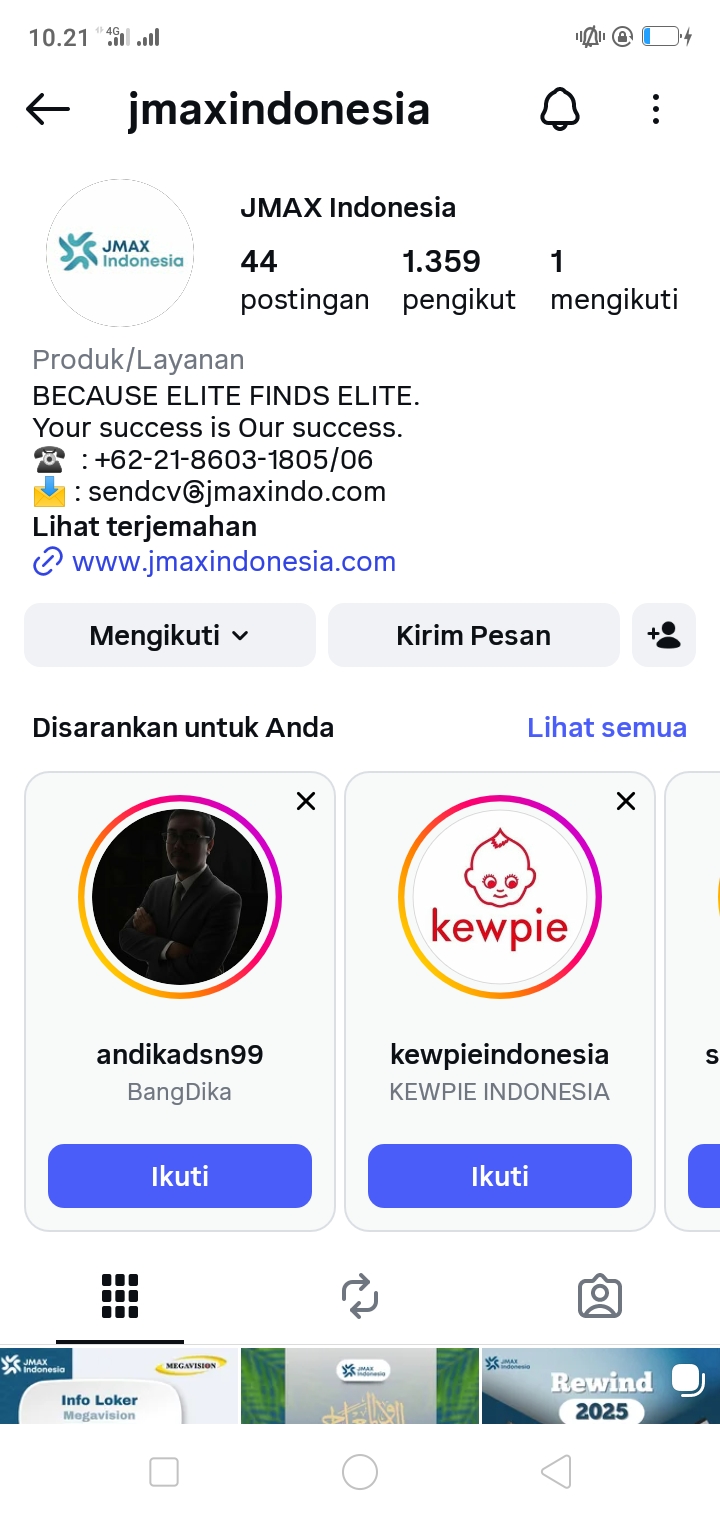Switch to the reposts tab
Screen dimensions: 720x1520
pyautogui.click(x=360, y=1296)
